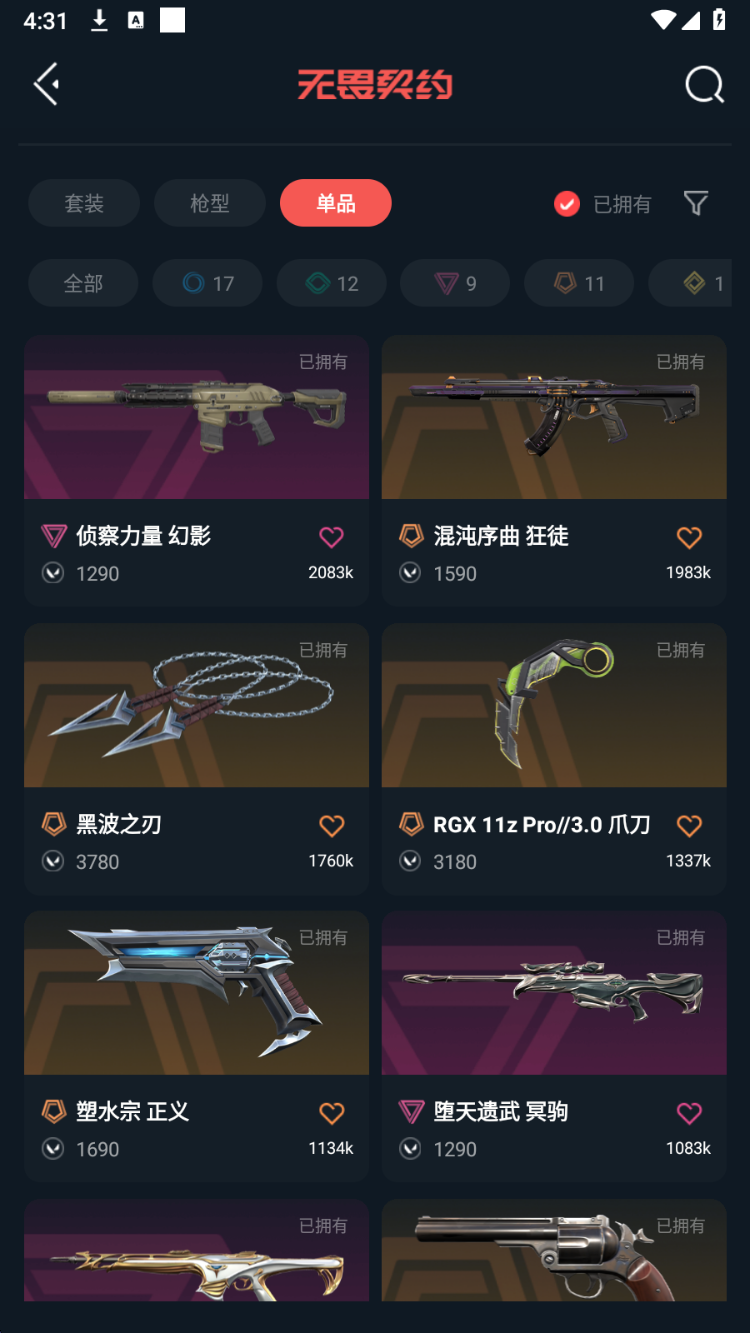Viewport: 750px width, 1333px height.
Task: Filter by the tier chip showing 12
Action: click(331, 283)
